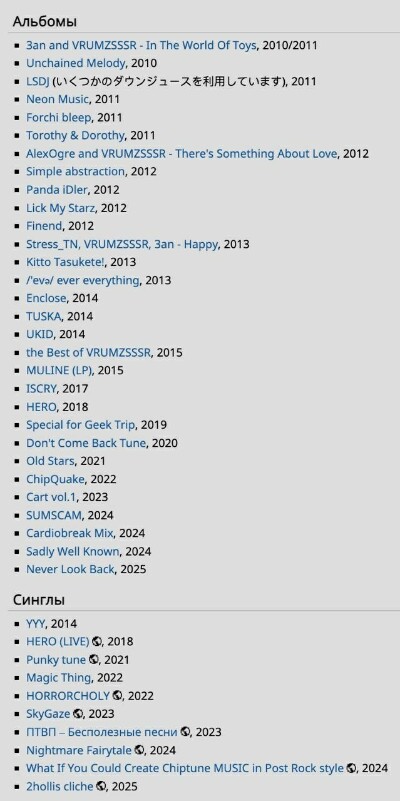Open the YYY single link
The image size is (400, 801).
pyautogui.click(x=36, y=624)
